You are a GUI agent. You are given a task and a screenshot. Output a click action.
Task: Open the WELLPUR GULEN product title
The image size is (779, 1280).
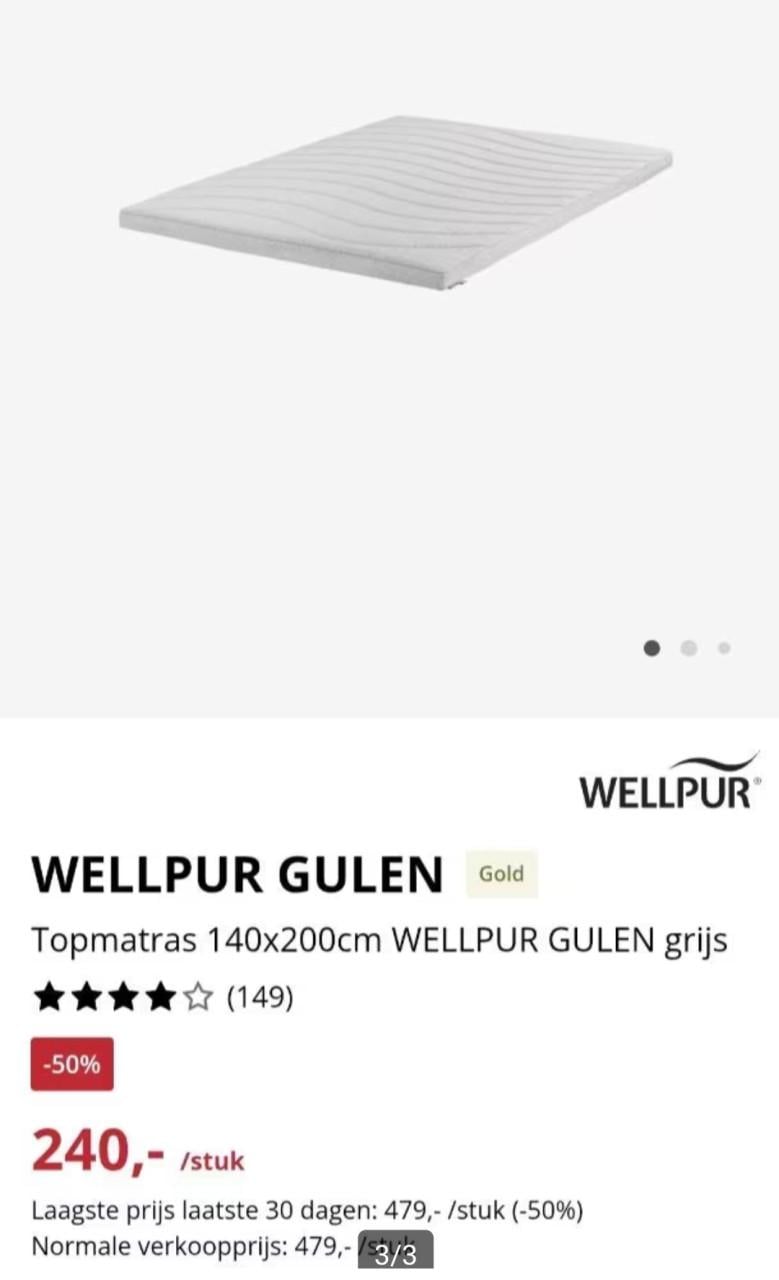(x=239, y=873)
